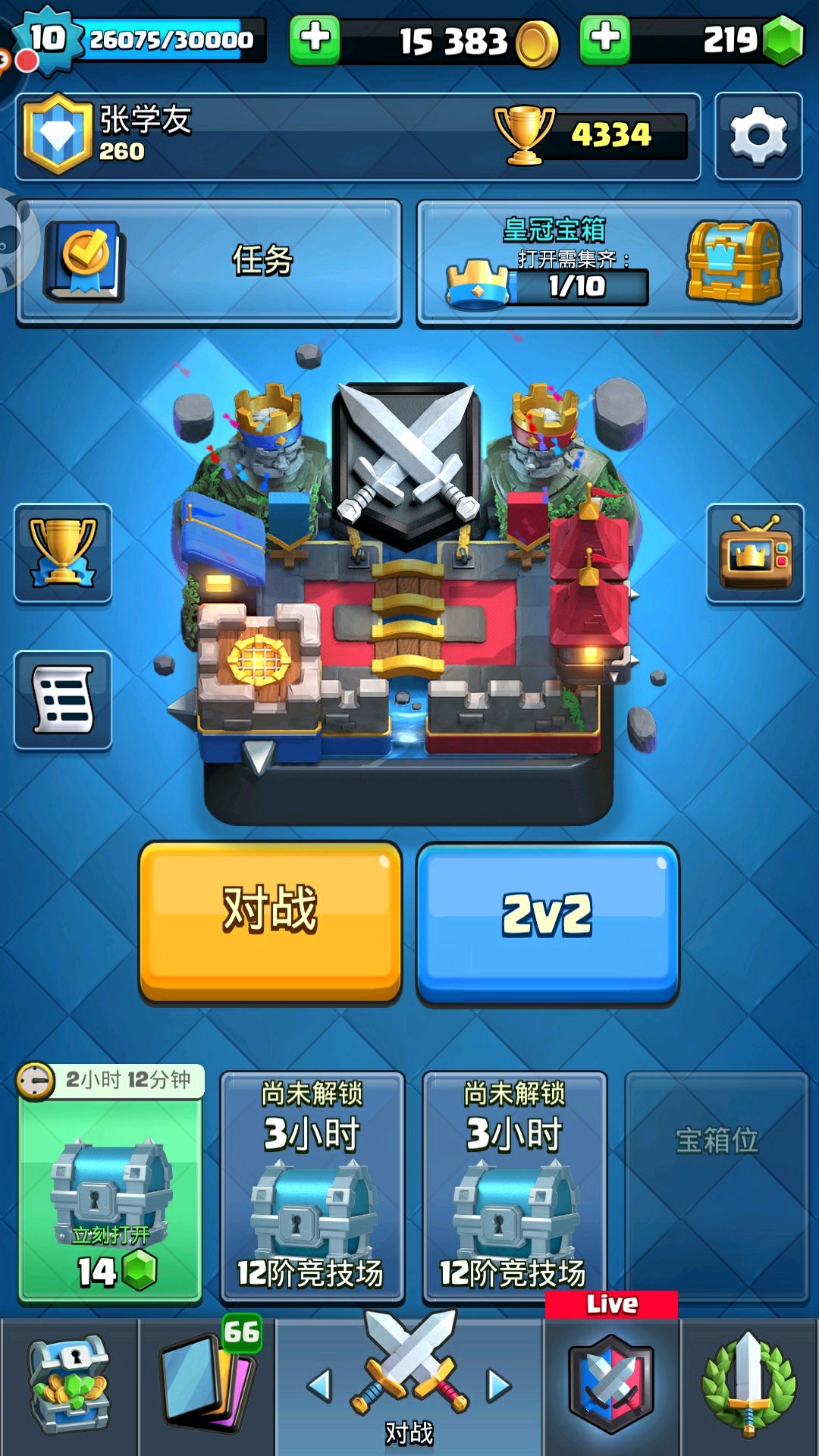819x1456 pixels.
Task: Start a 2v2 battle
Action: [548, 923]
